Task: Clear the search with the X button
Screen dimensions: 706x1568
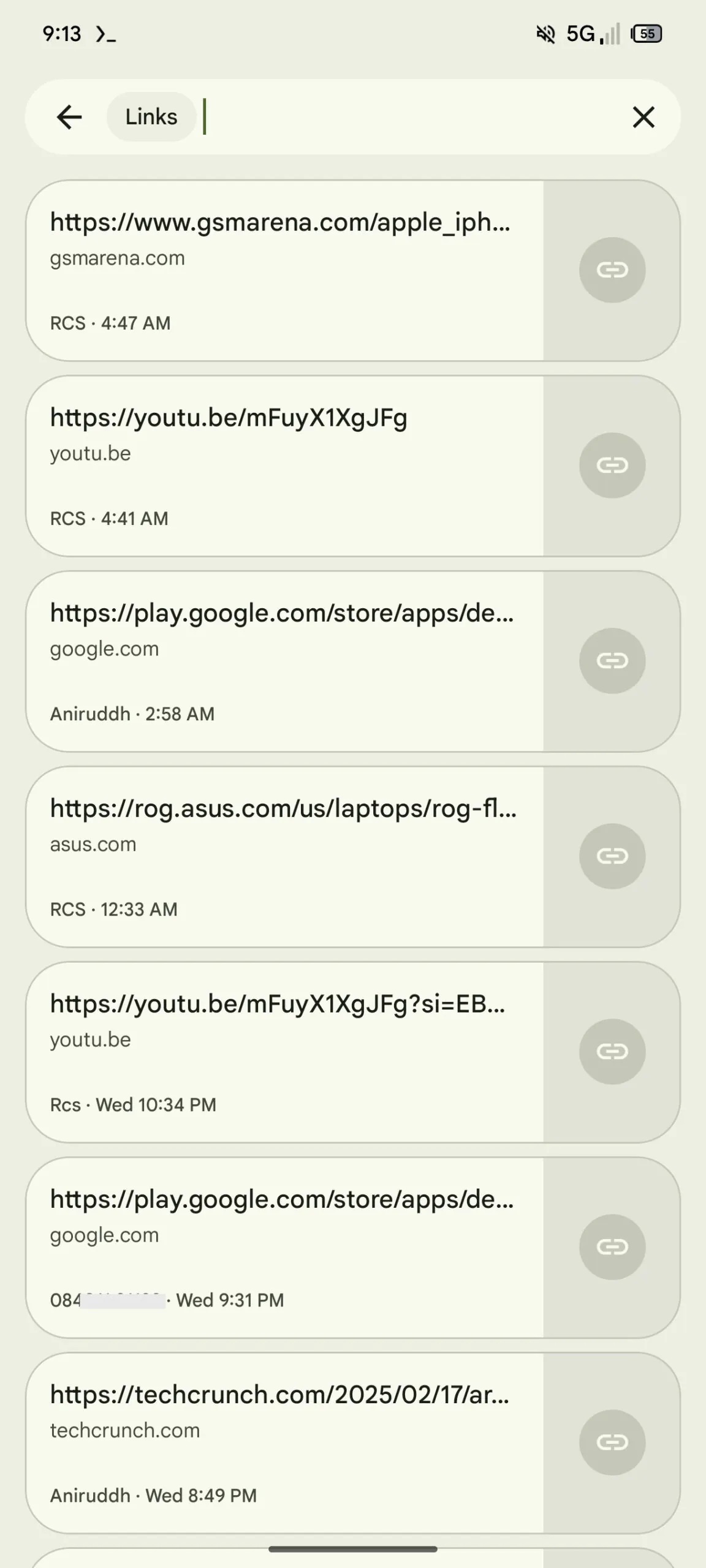Action: coord(643,117)
